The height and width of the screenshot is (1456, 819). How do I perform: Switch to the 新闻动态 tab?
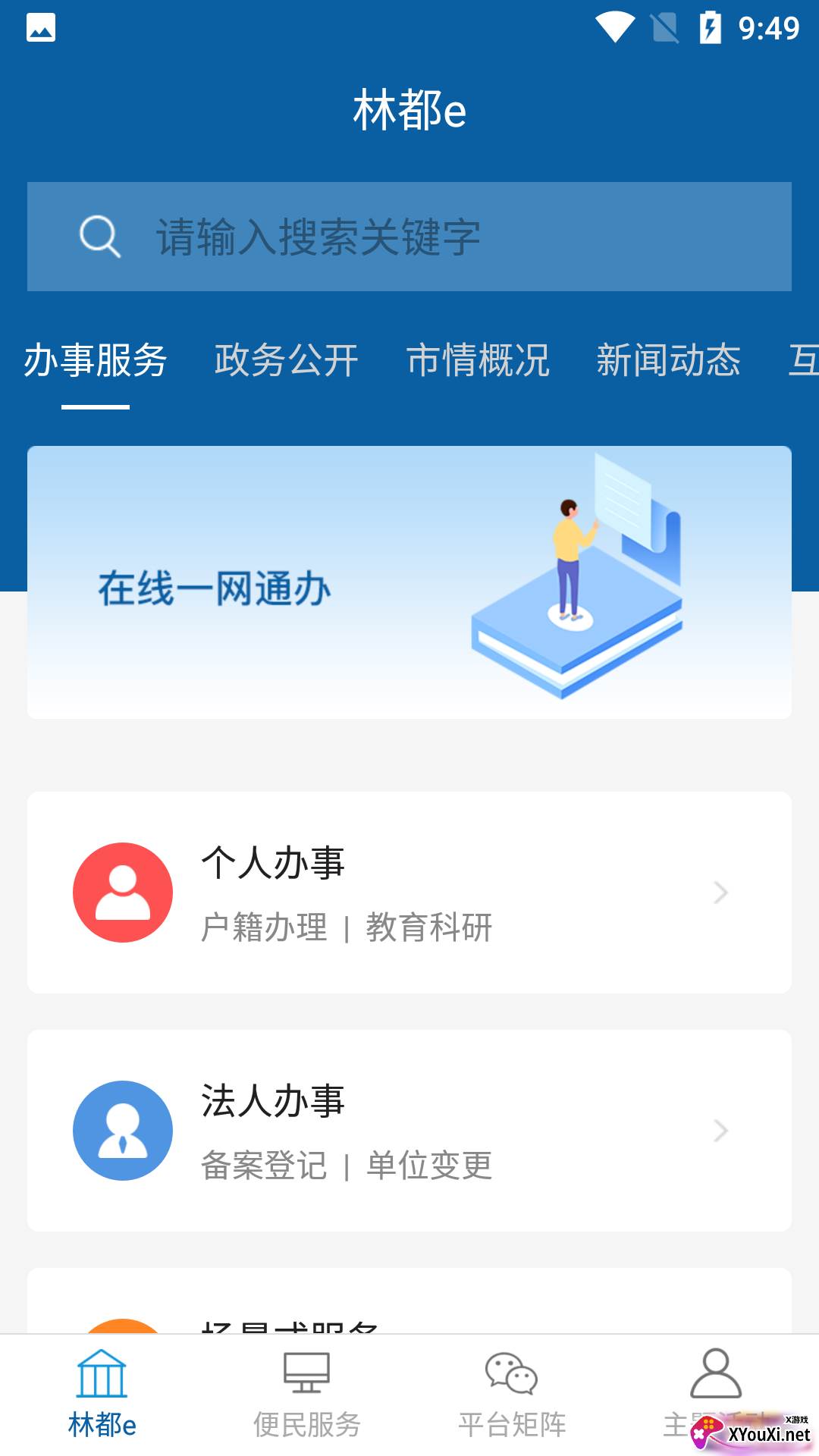(669, 360)
